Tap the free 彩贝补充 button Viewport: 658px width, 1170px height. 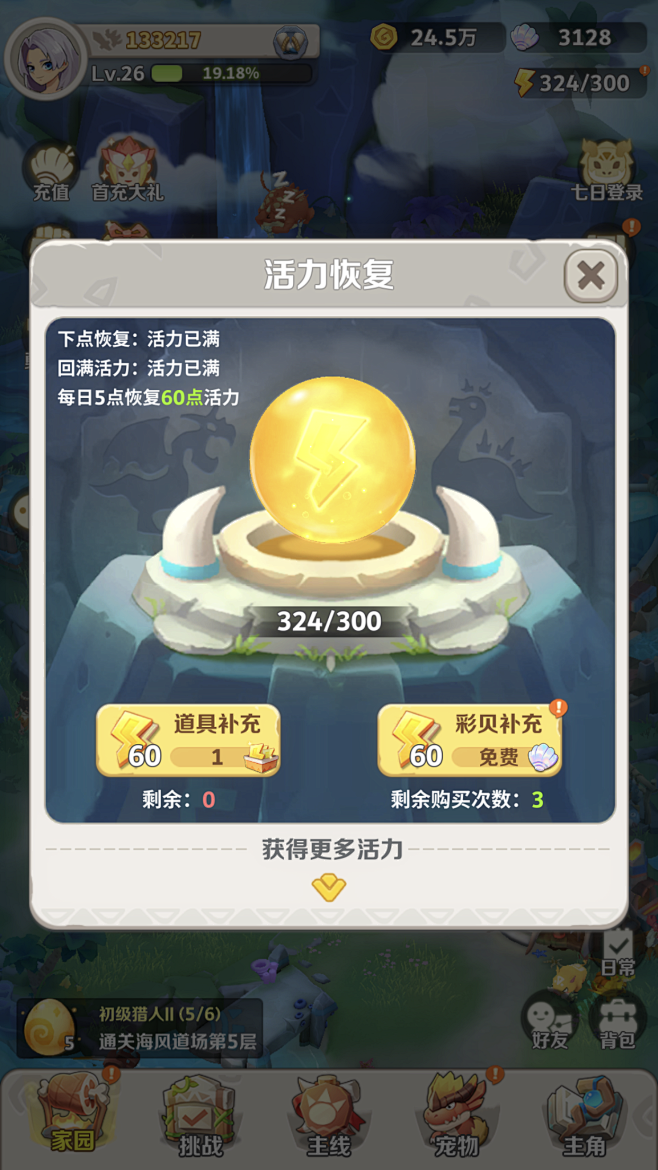470,740
